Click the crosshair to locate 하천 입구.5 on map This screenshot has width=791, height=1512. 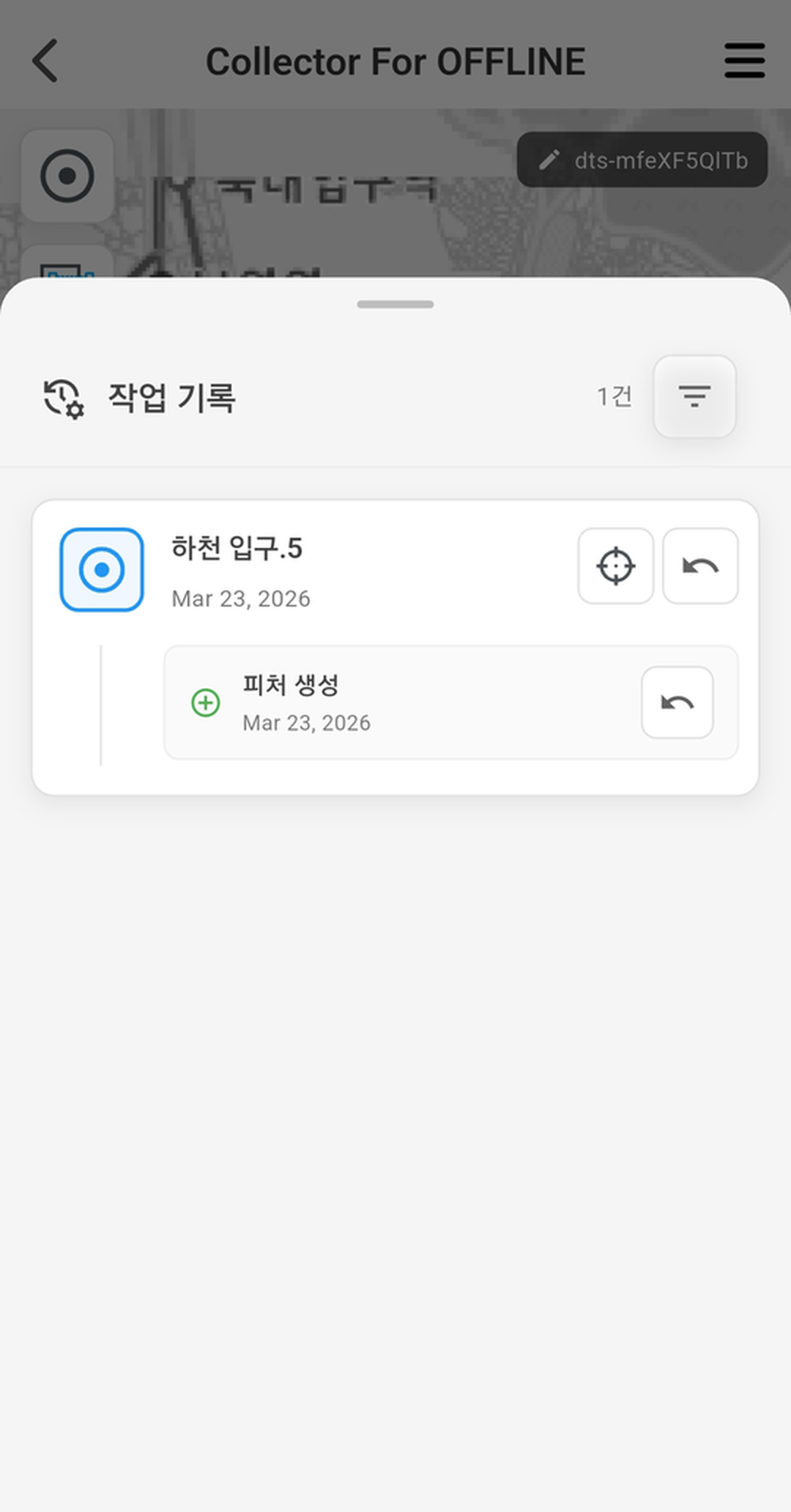coord(615,566)
